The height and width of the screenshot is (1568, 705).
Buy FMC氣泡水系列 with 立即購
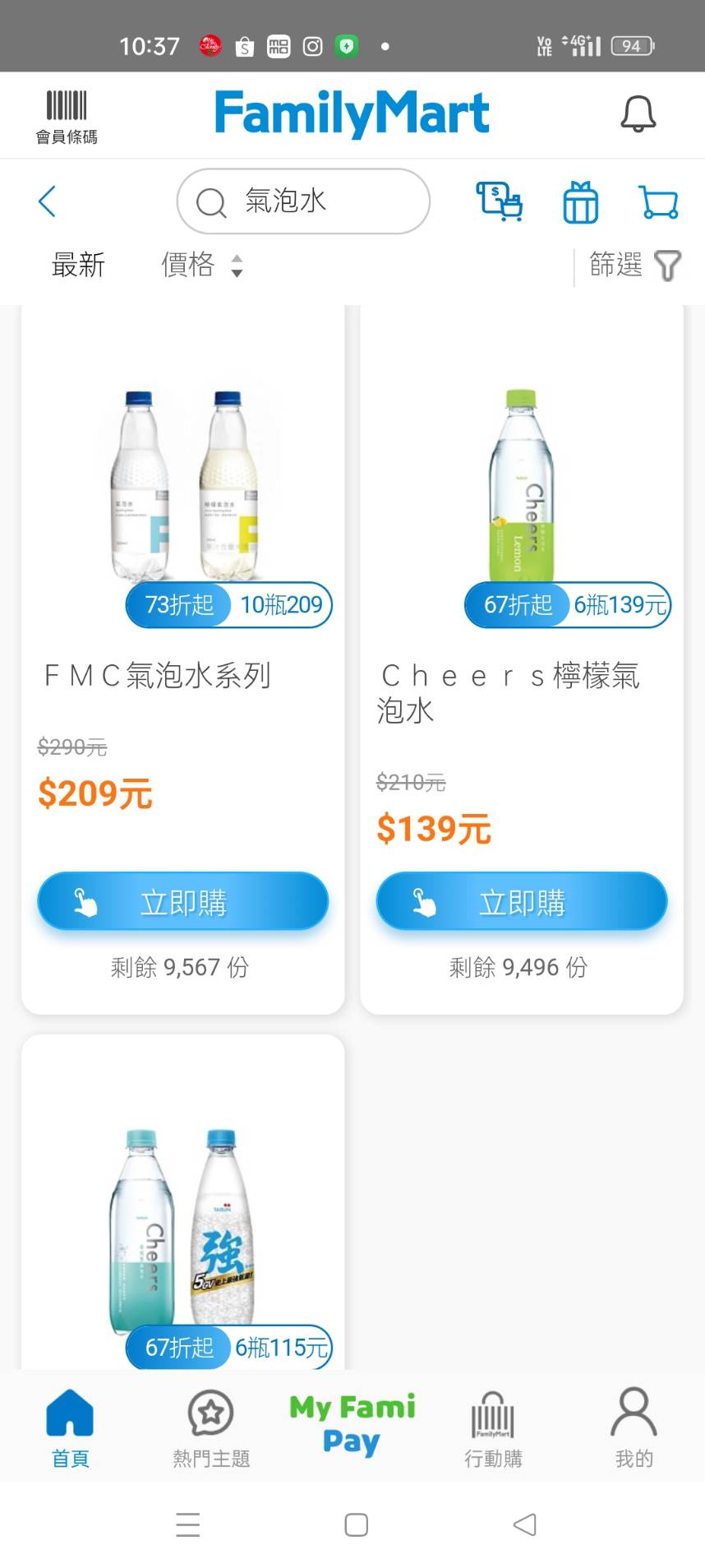182,902
